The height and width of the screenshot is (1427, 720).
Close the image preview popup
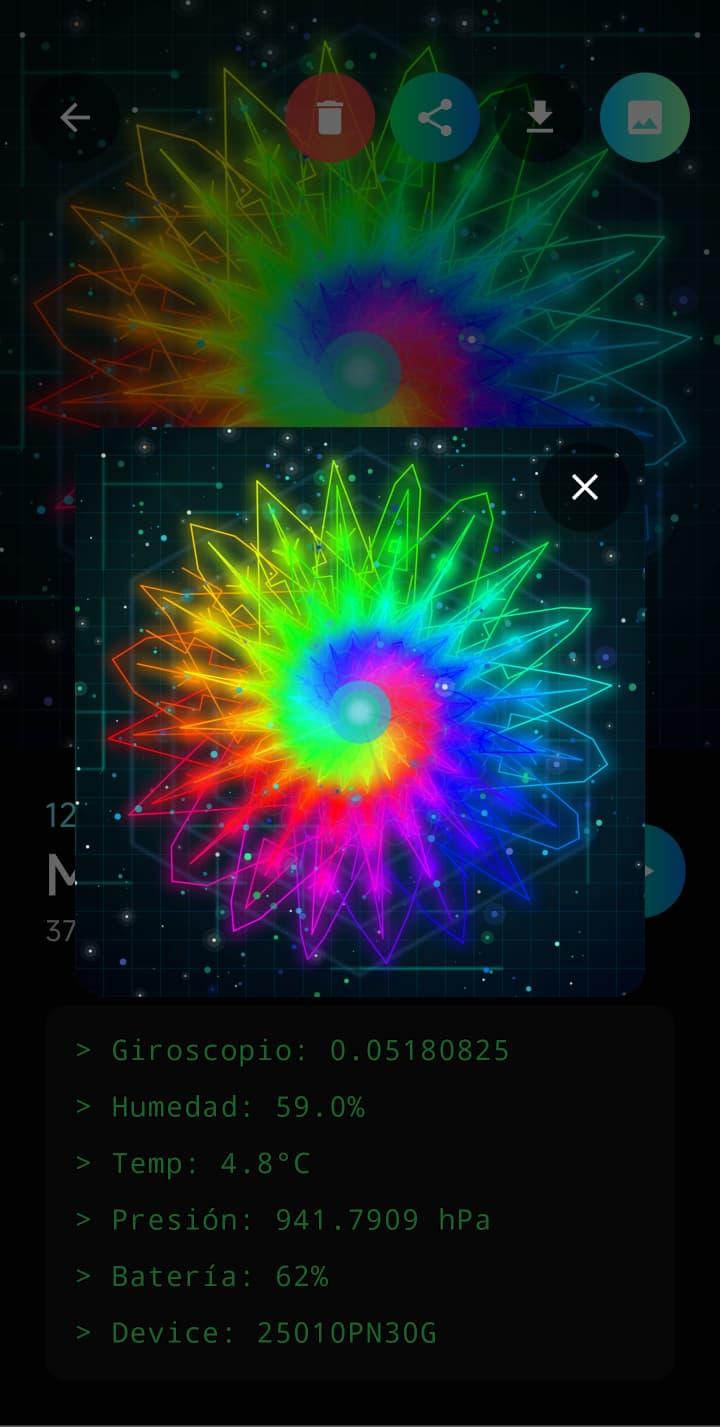coord(584,487)
